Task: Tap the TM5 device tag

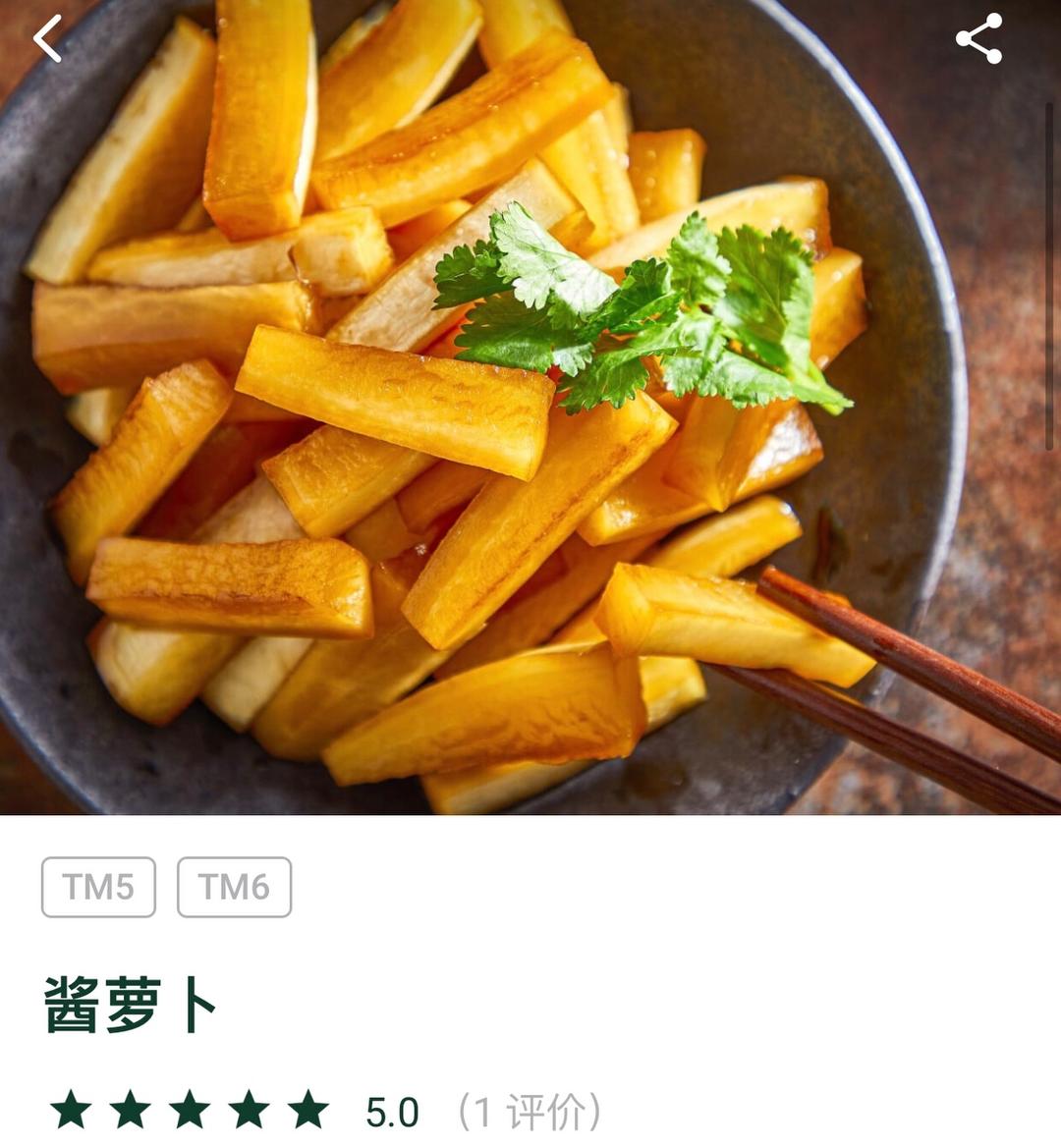Action: 98,887
